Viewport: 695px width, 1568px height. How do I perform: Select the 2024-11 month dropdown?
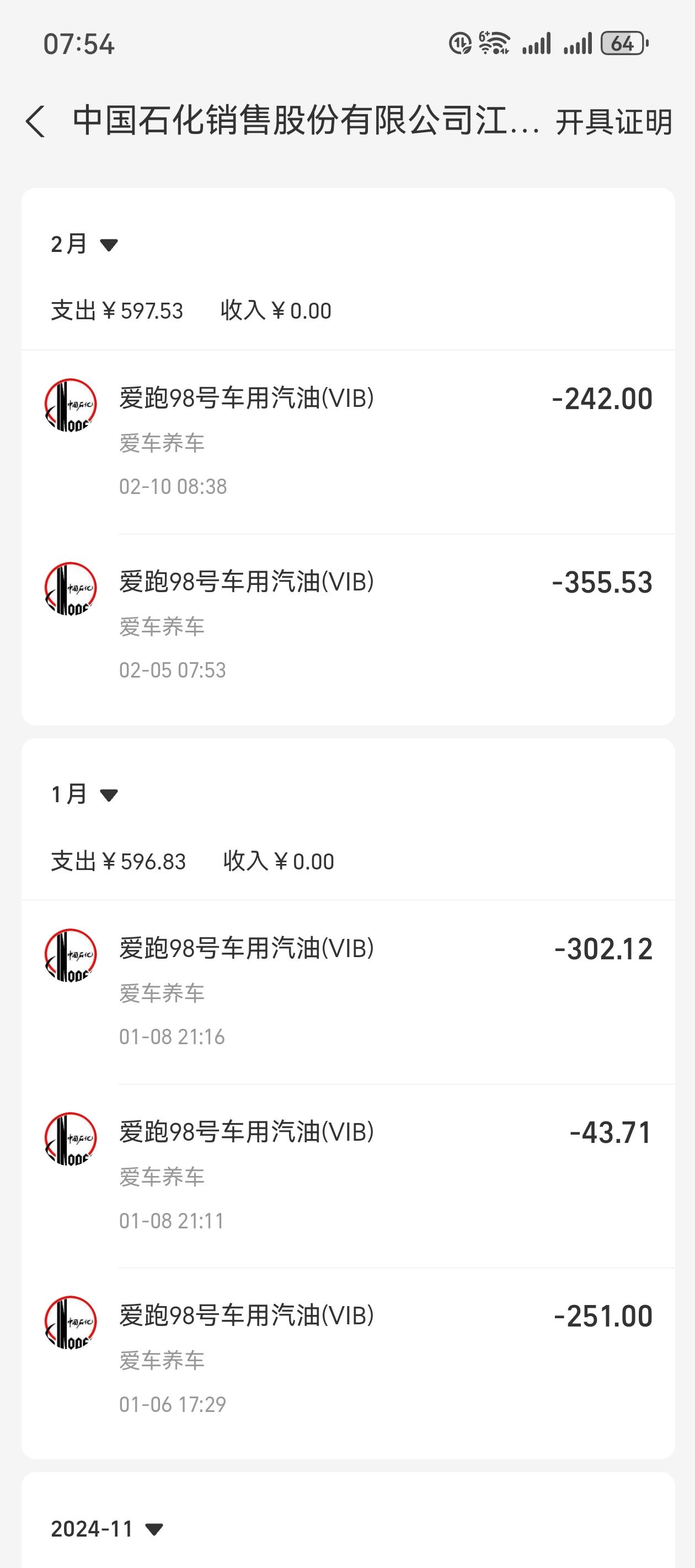click(x=107, y=1528)
